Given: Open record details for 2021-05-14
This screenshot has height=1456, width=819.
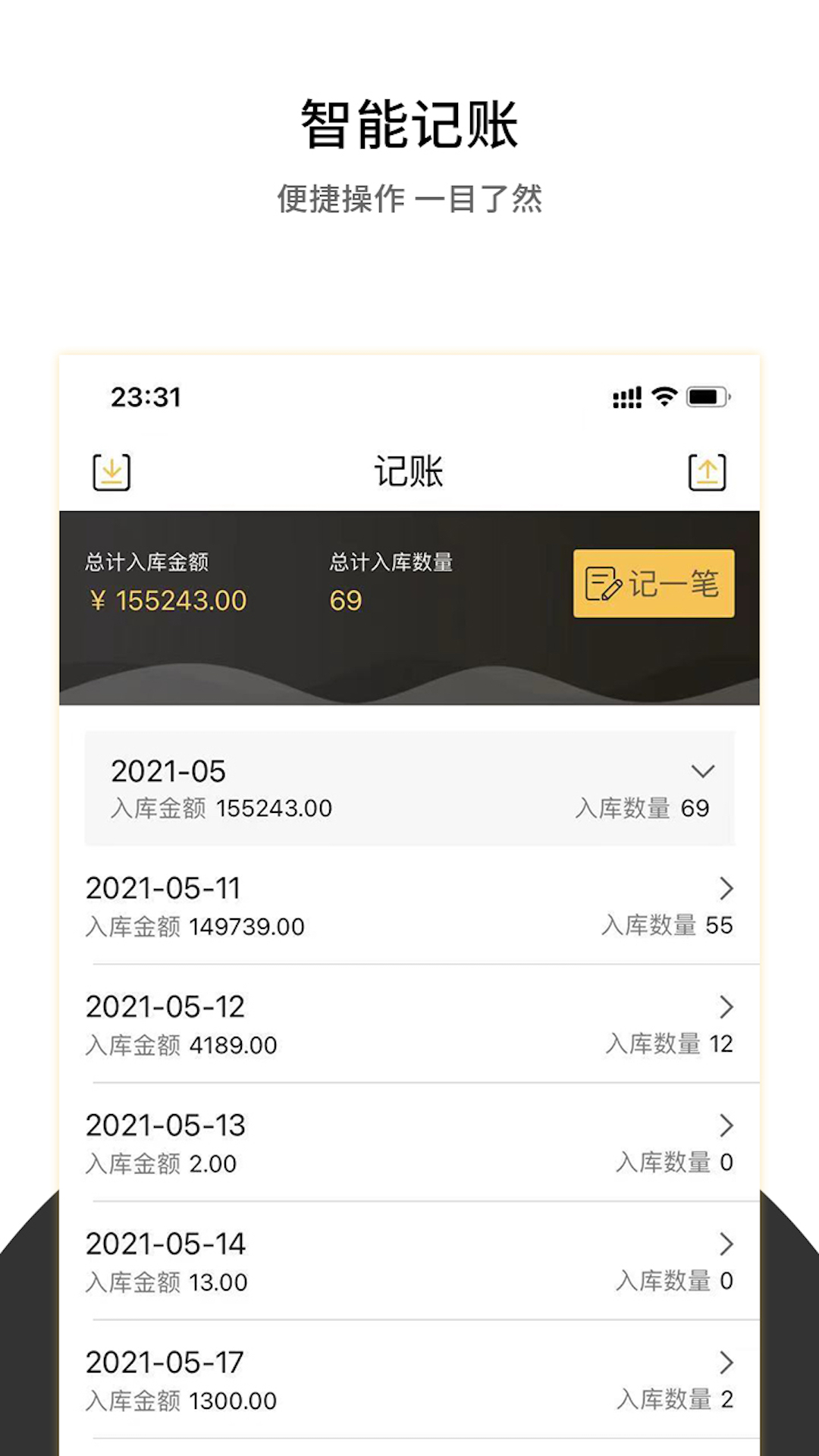Looking at the screenshot, I should [x=726, y=1244].
